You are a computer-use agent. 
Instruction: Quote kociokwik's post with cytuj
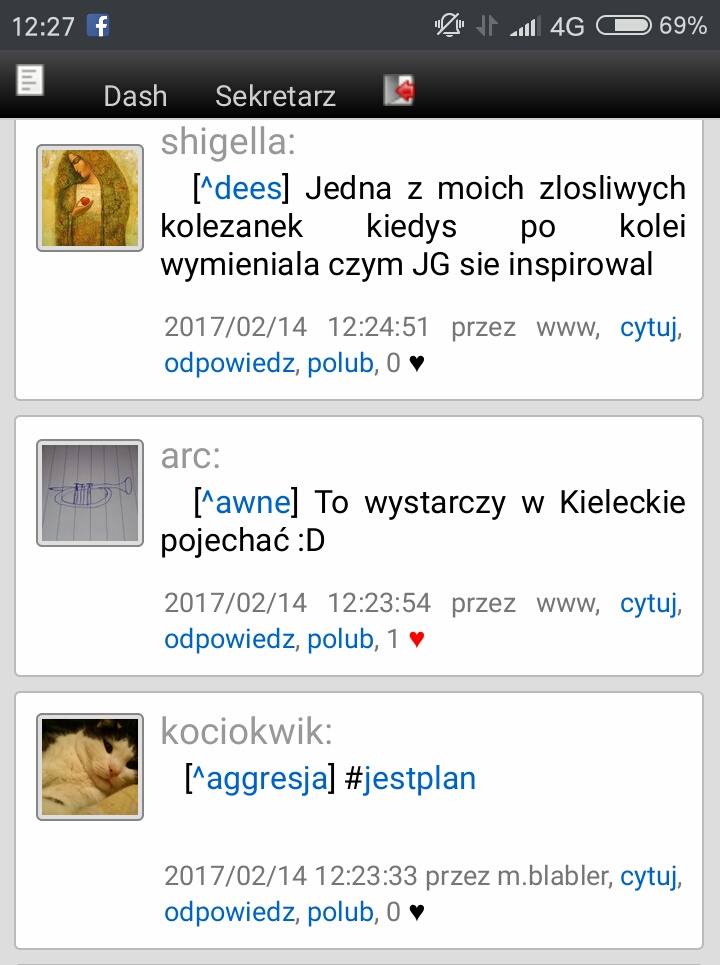coord(649,877)
